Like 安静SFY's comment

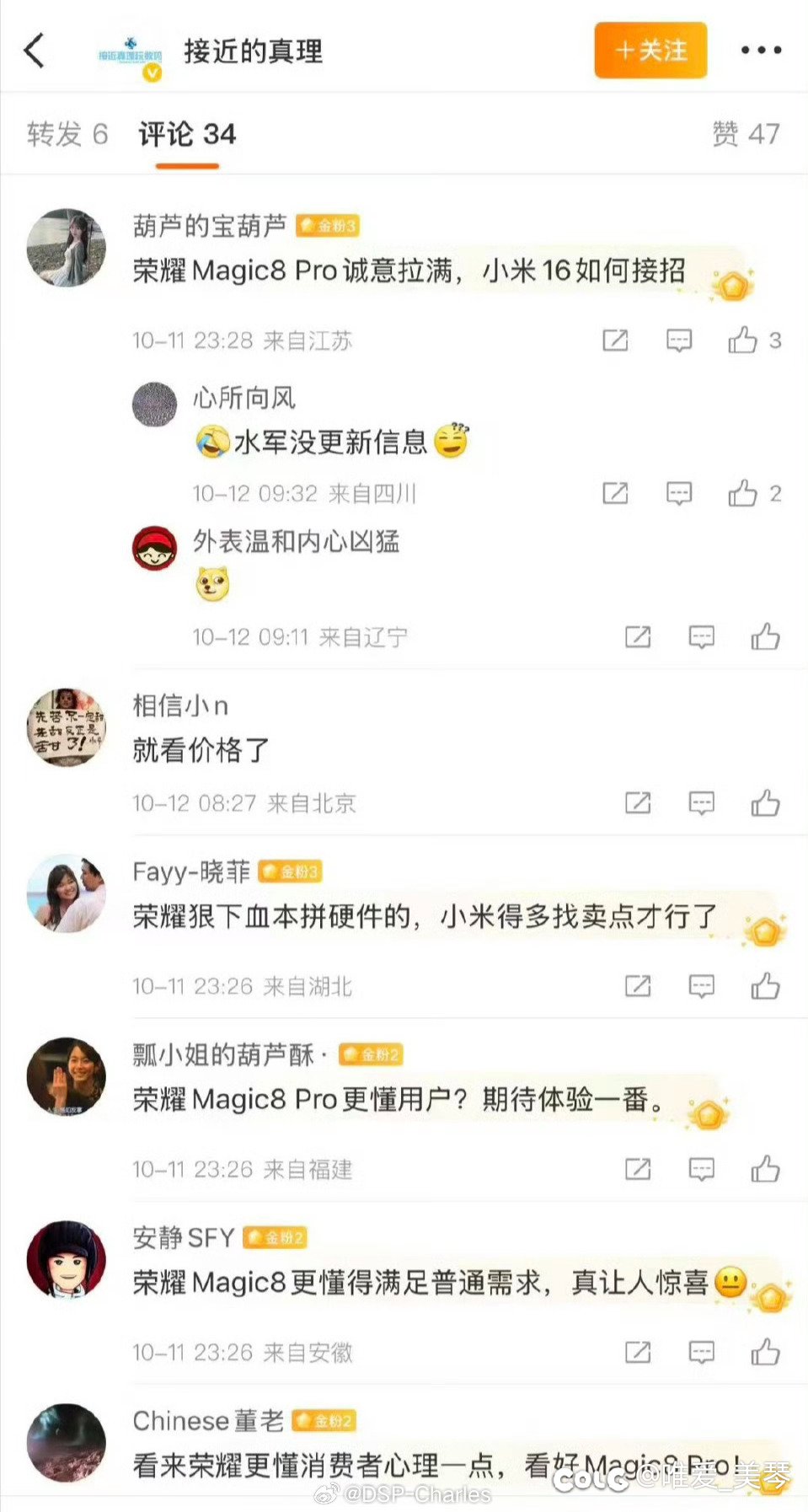pos(765,1352)
